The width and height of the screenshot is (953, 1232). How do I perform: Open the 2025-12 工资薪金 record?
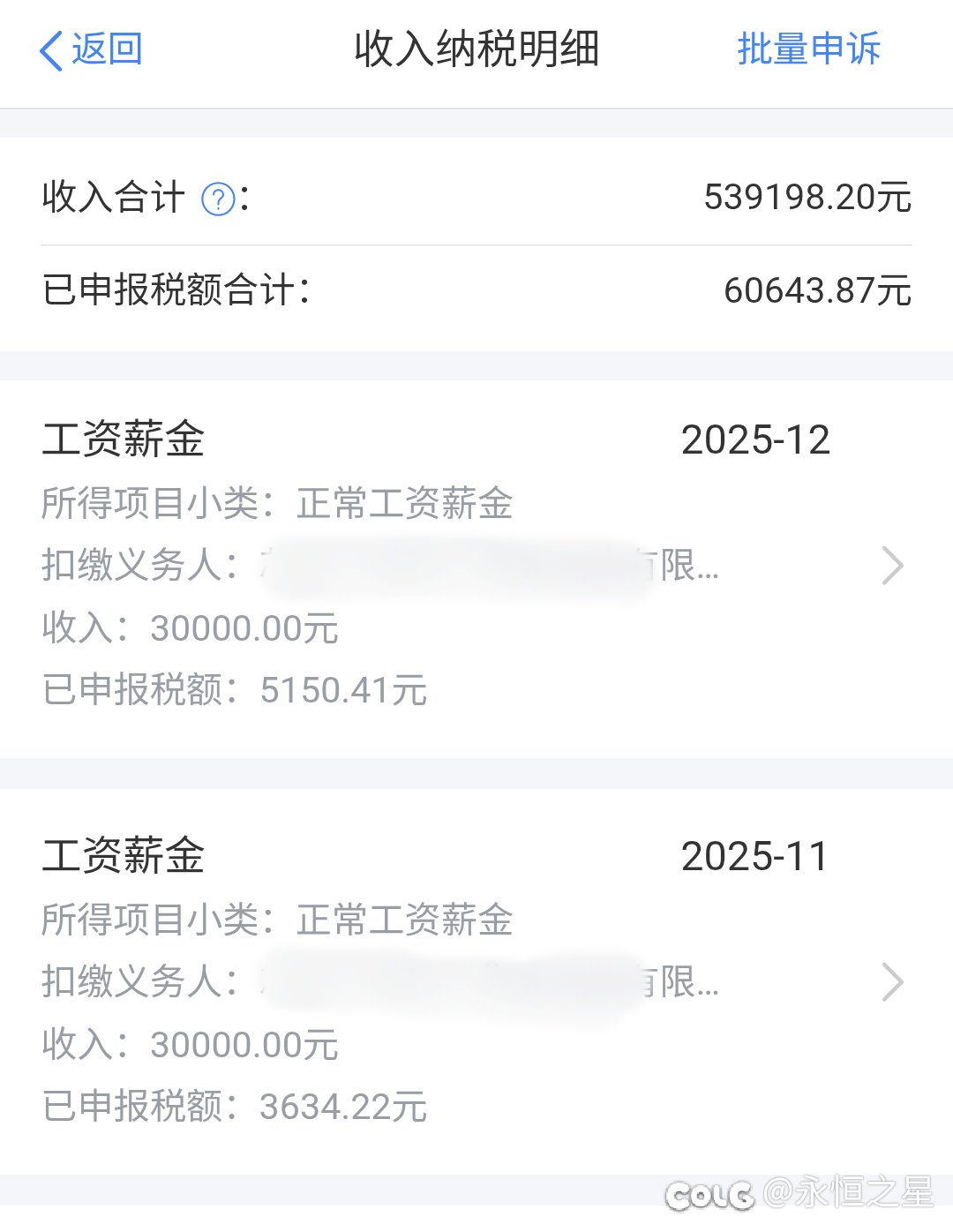476,565
